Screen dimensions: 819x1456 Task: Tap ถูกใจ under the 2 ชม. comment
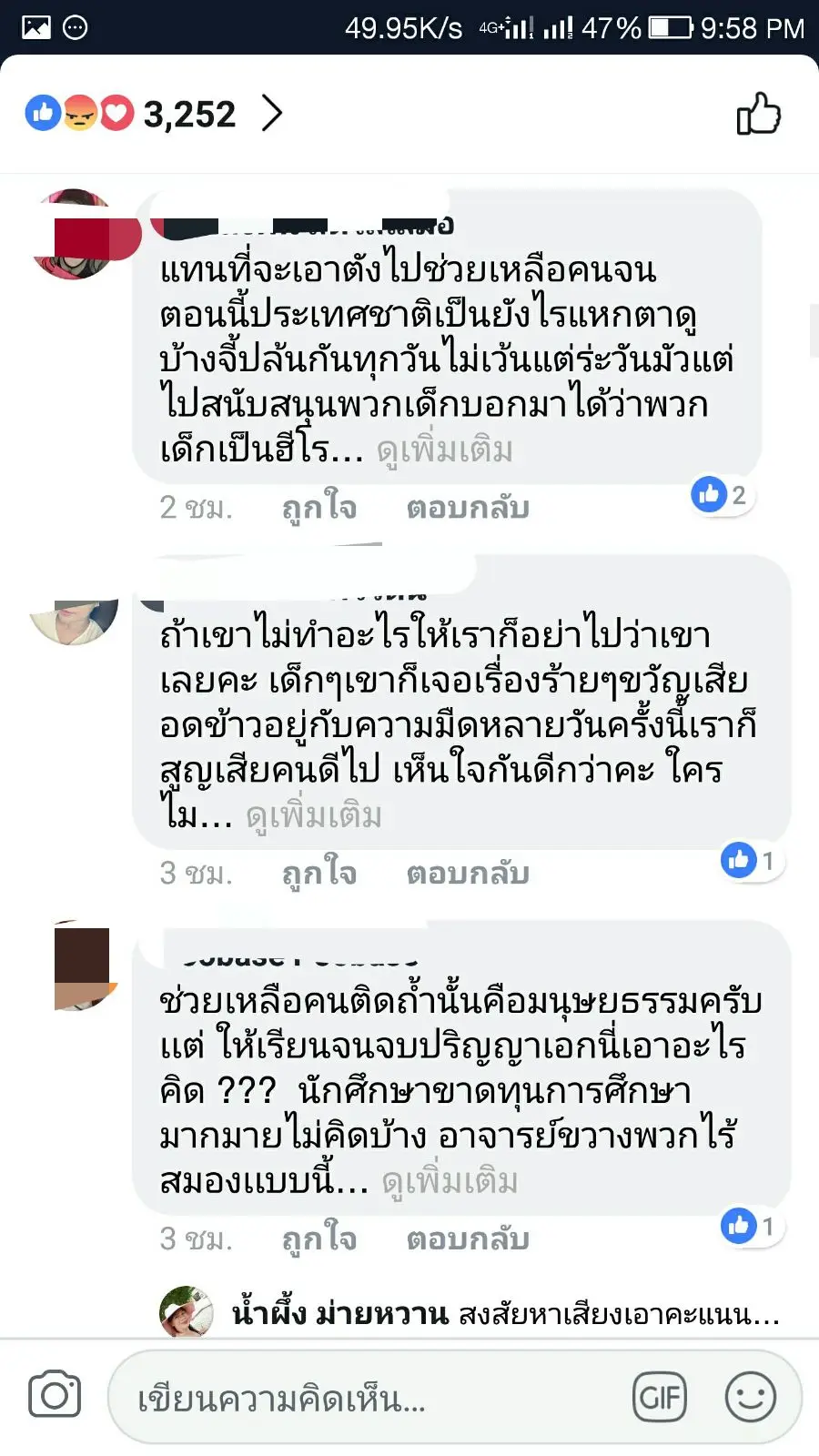pyautogui.click(x=318, y=508)
